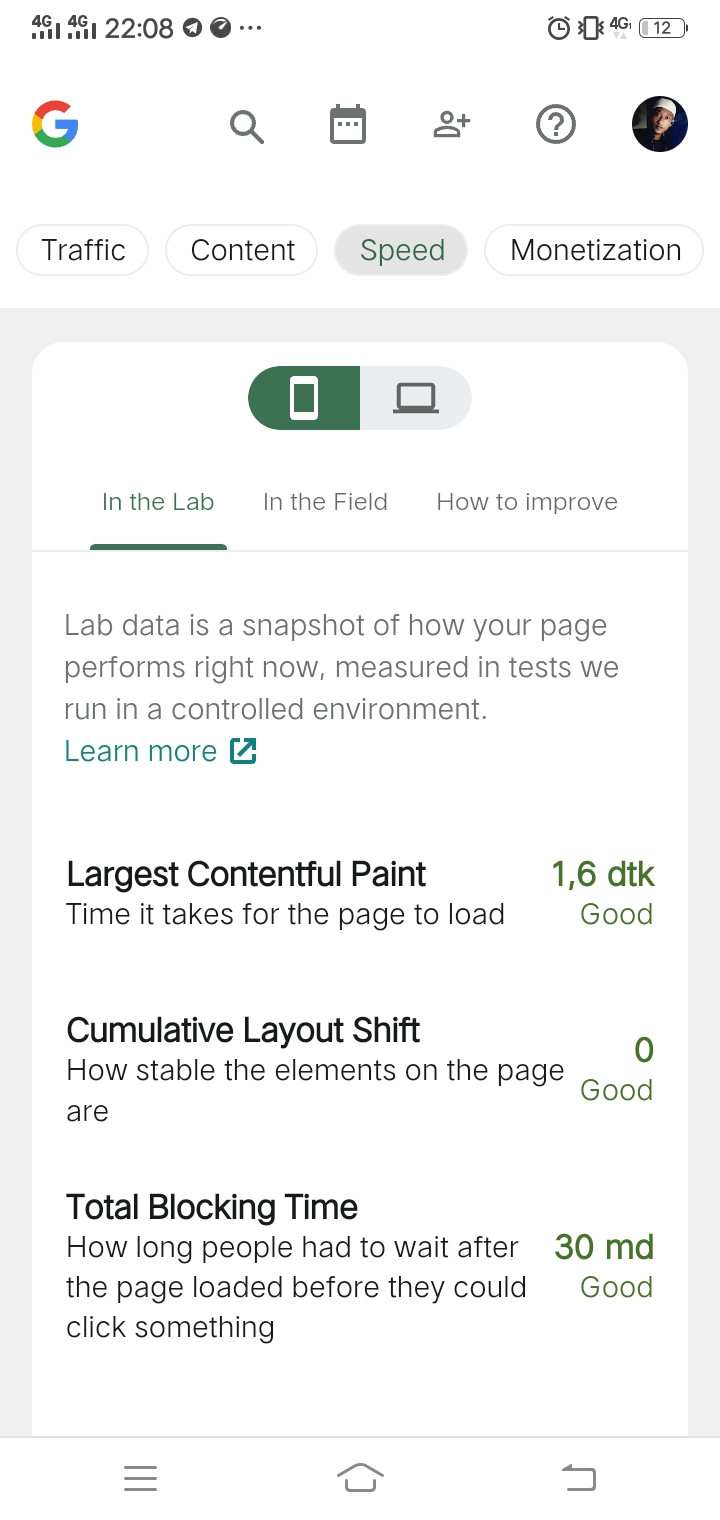Go back with system back button

(x=578, y=1478)
